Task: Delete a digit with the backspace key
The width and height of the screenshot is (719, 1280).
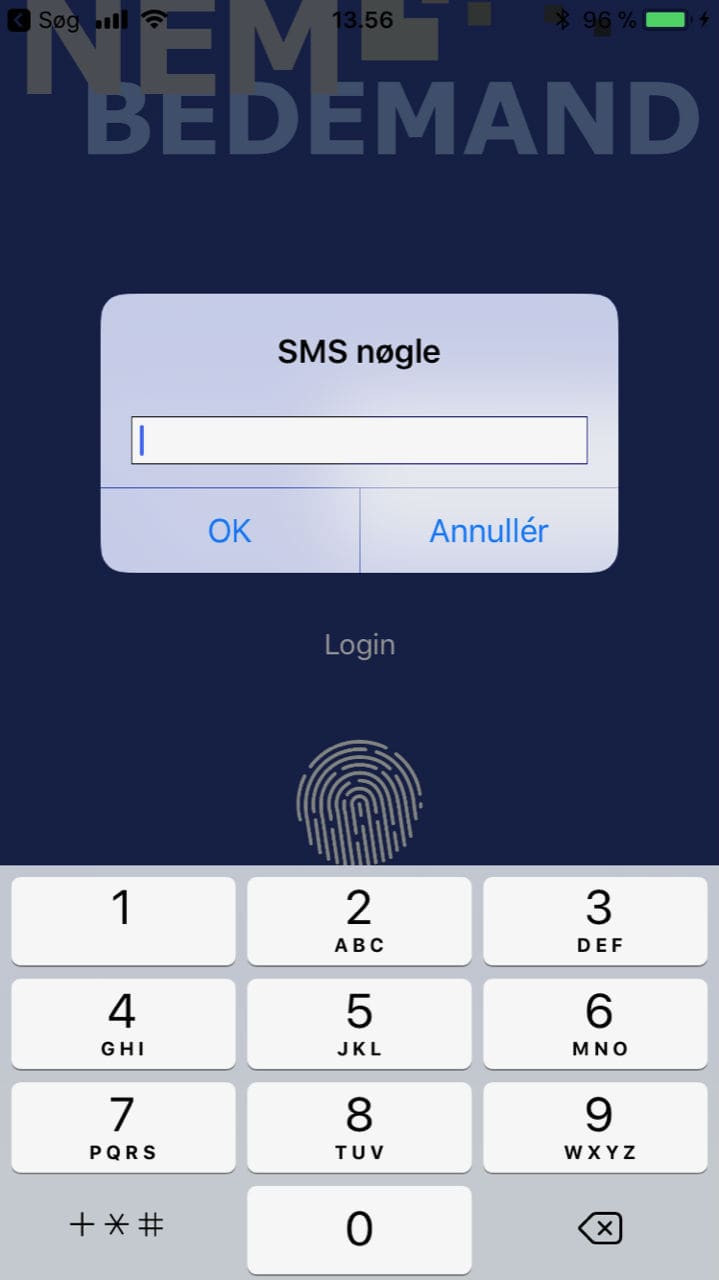Action: 599,1228
